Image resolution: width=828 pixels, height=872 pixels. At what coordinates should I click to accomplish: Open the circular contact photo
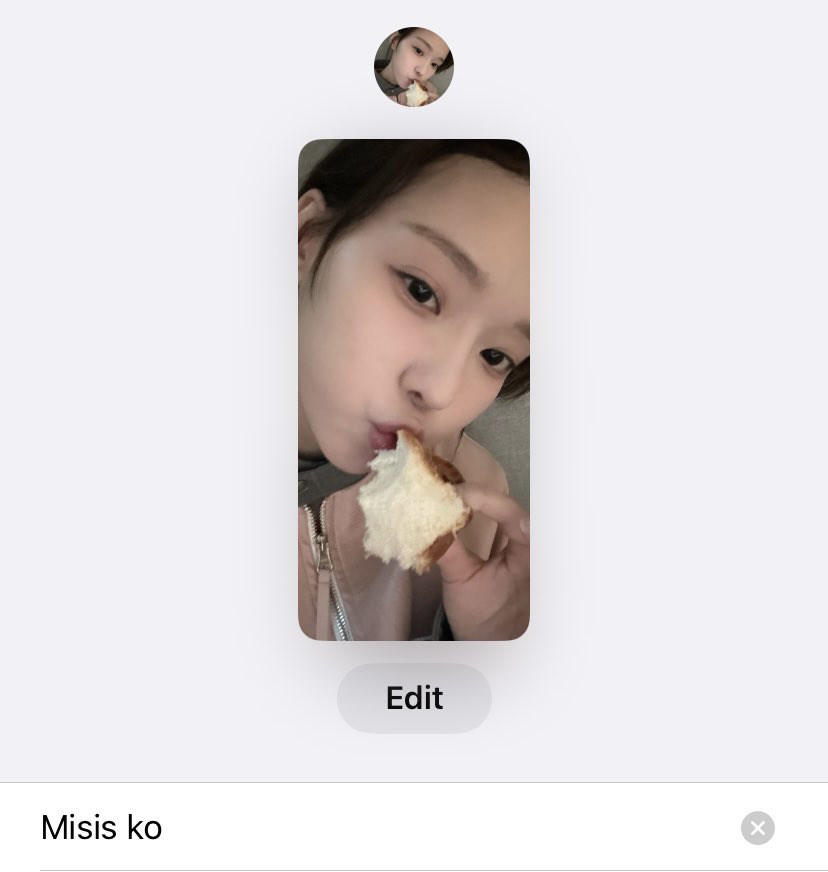tap(414, 67)
